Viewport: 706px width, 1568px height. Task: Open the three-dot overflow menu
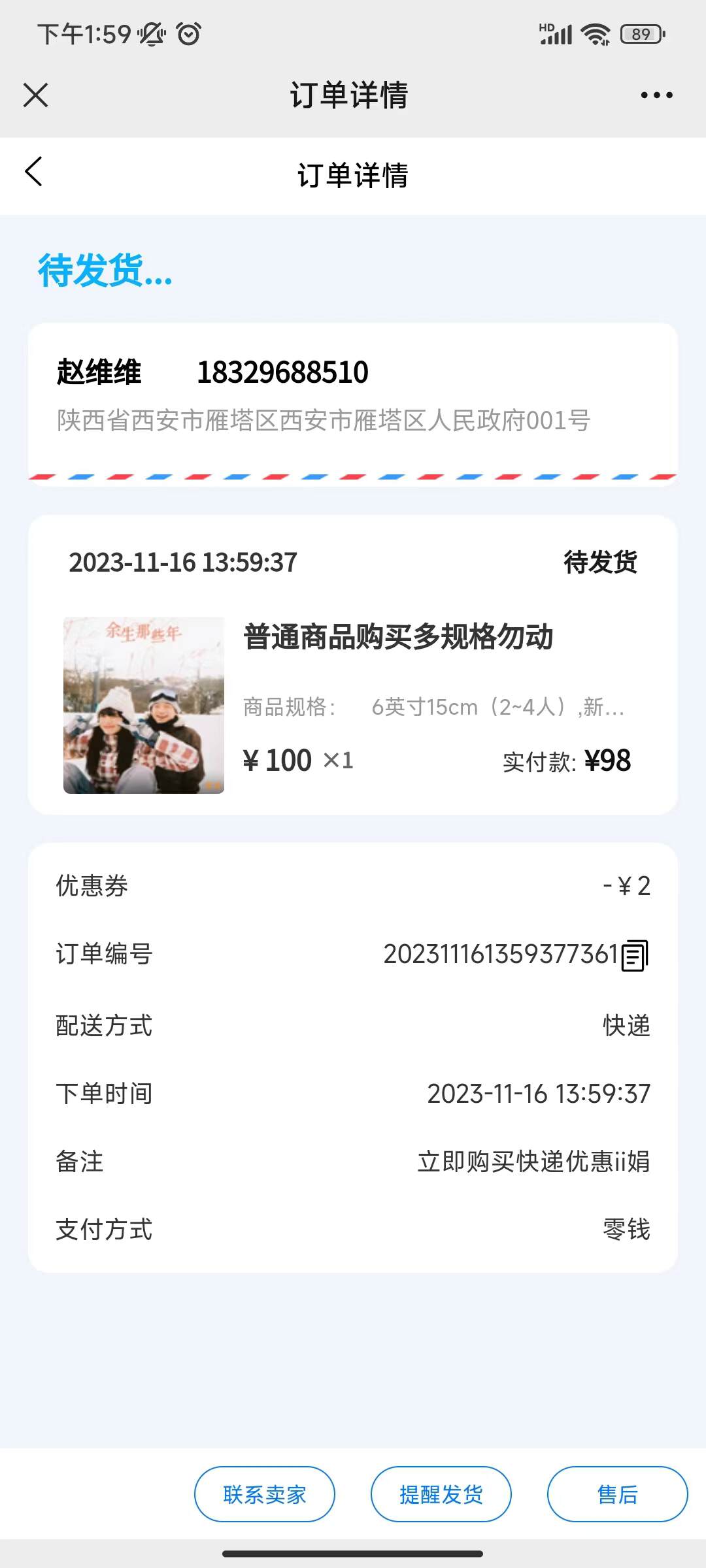(x=656, y=95)
